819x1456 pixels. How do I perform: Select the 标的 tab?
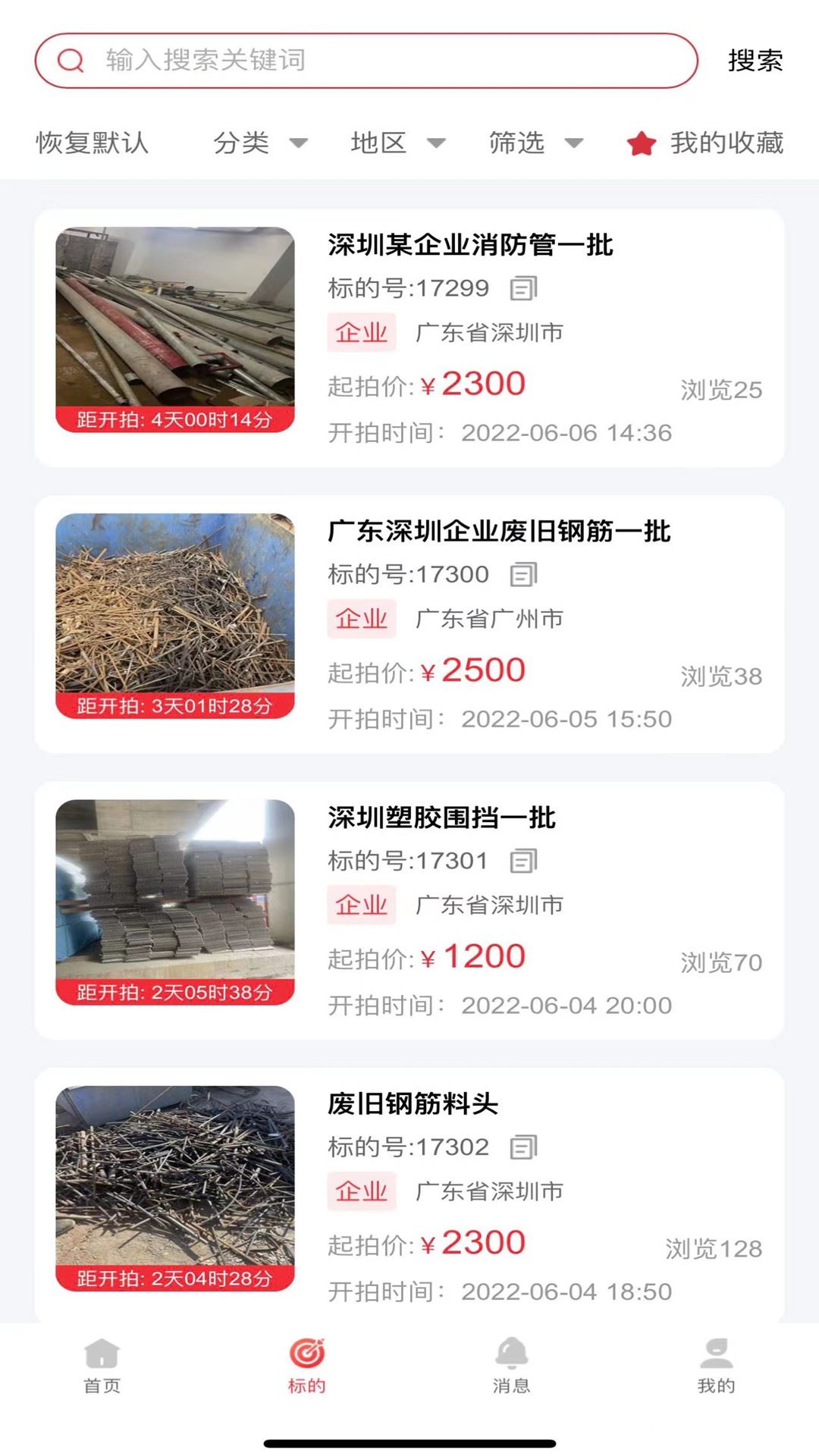307,1366
